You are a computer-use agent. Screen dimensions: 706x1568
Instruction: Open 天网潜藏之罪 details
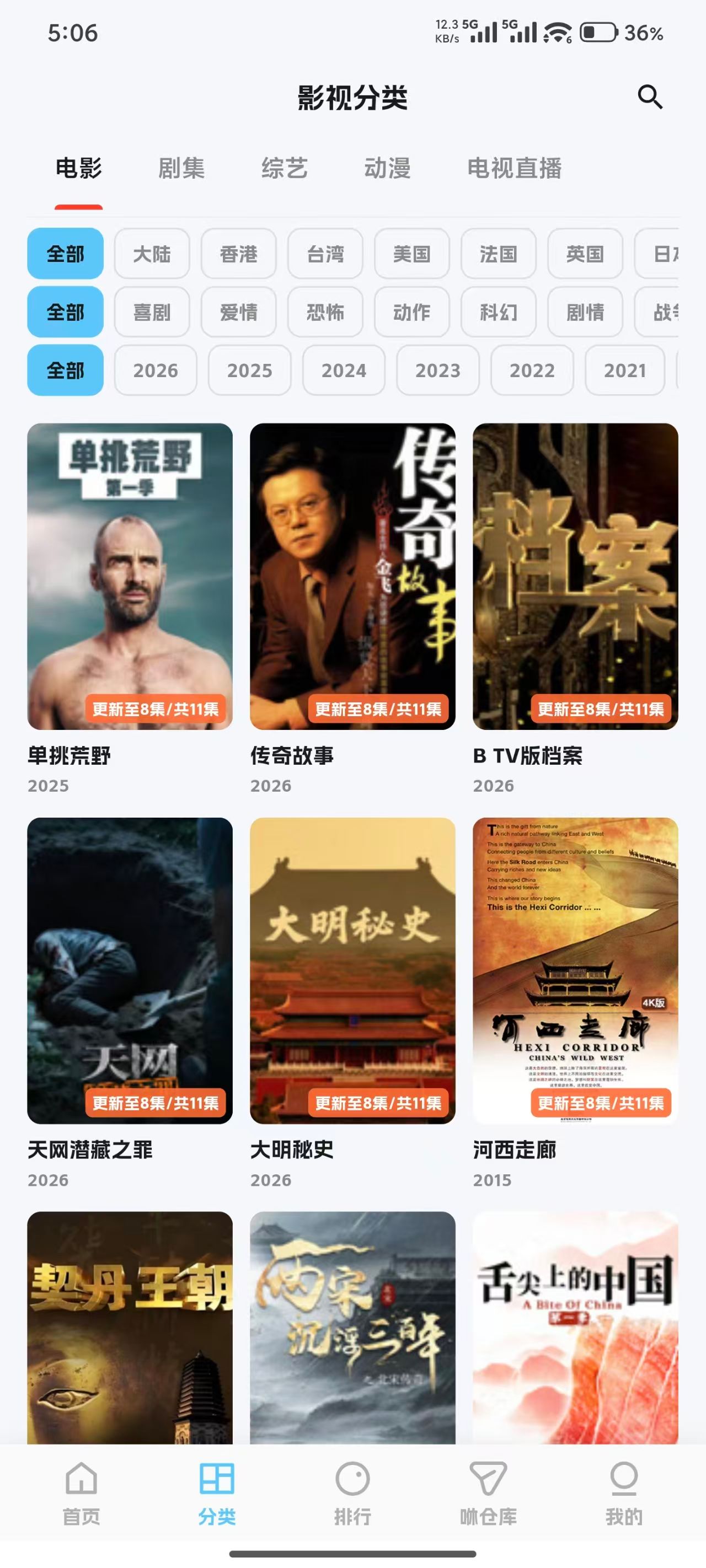click(130, 970)
